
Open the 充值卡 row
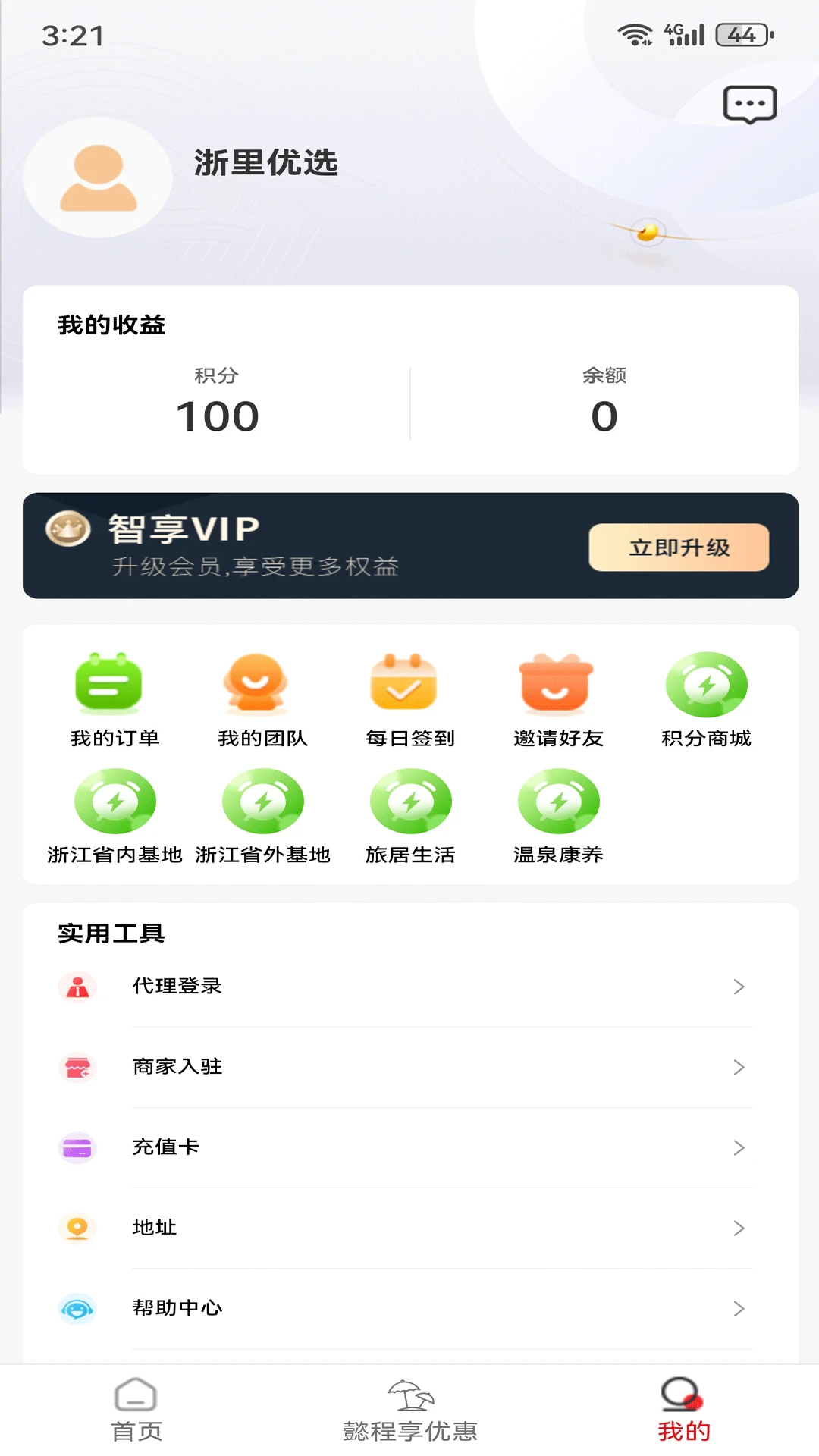[x=409, y=1147]
